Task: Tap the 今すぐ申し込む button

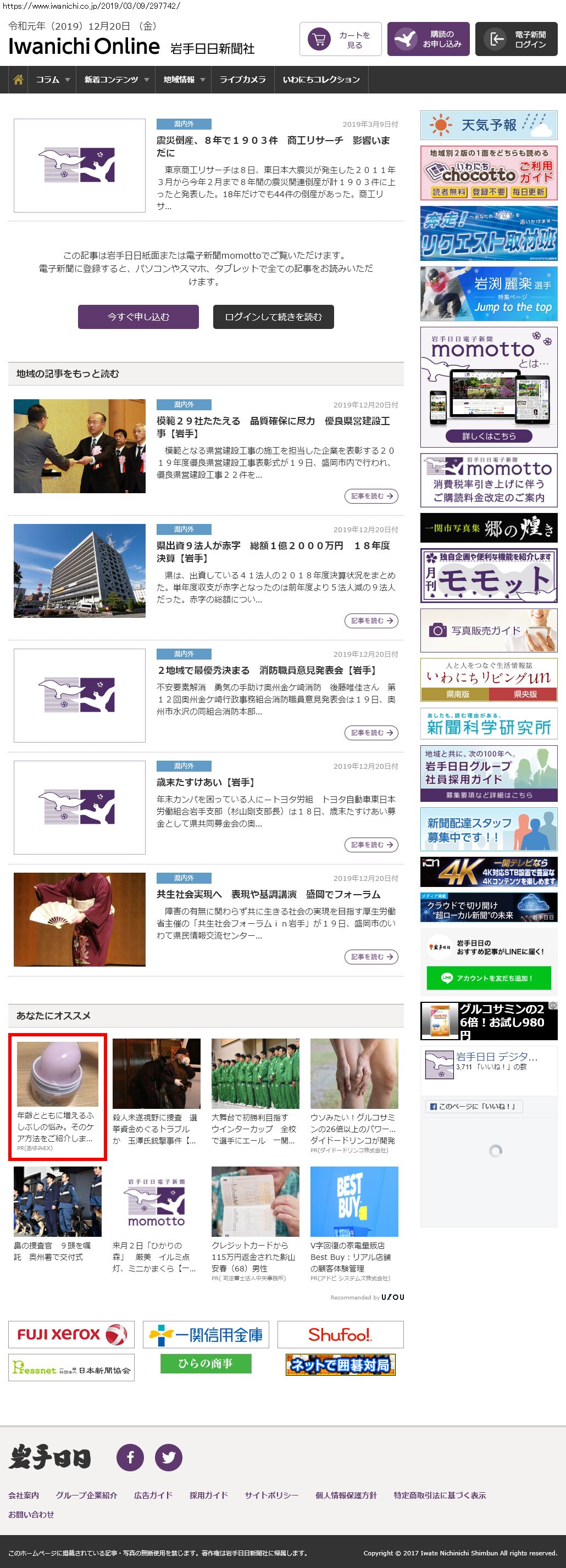Action: pyautogui.click(x=138, y=316)
